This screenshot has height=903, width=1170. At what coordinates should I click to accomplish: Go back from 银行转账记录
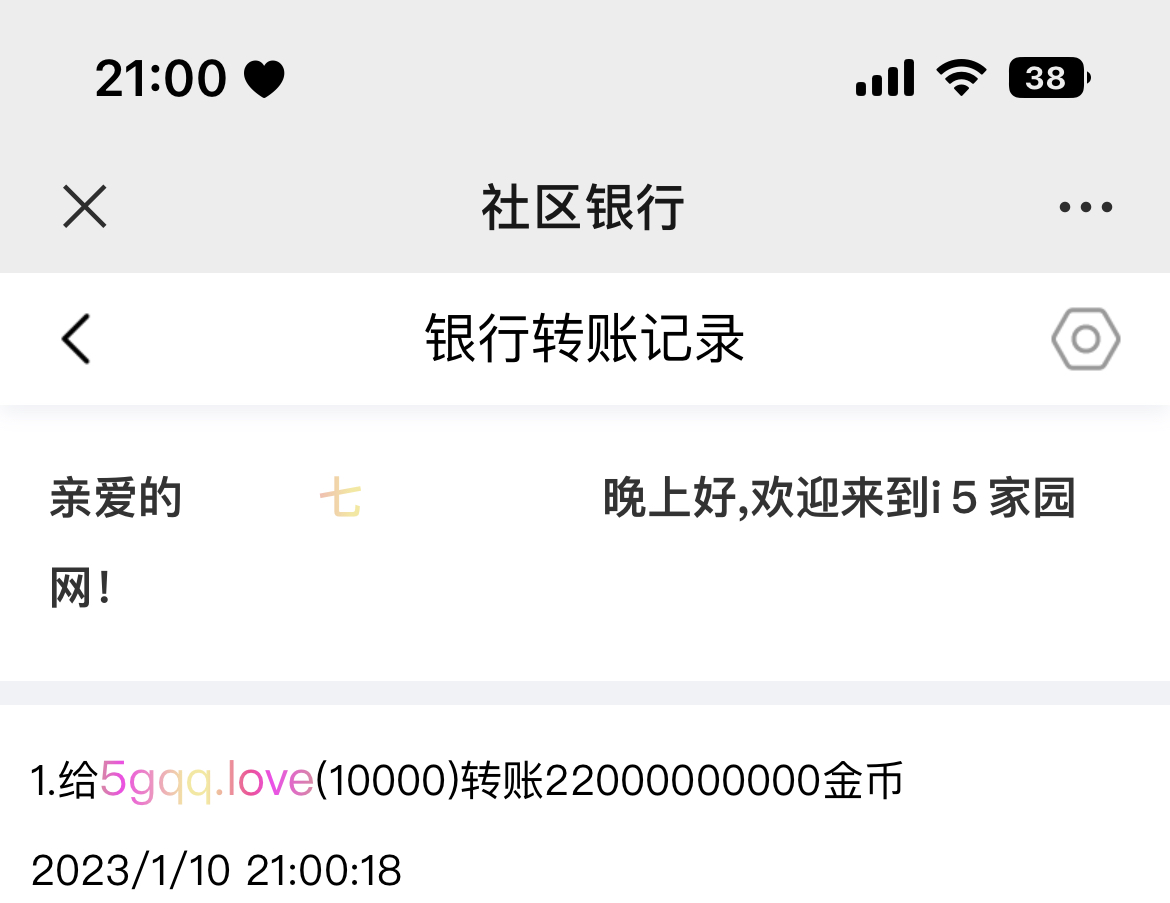[76, 338]
